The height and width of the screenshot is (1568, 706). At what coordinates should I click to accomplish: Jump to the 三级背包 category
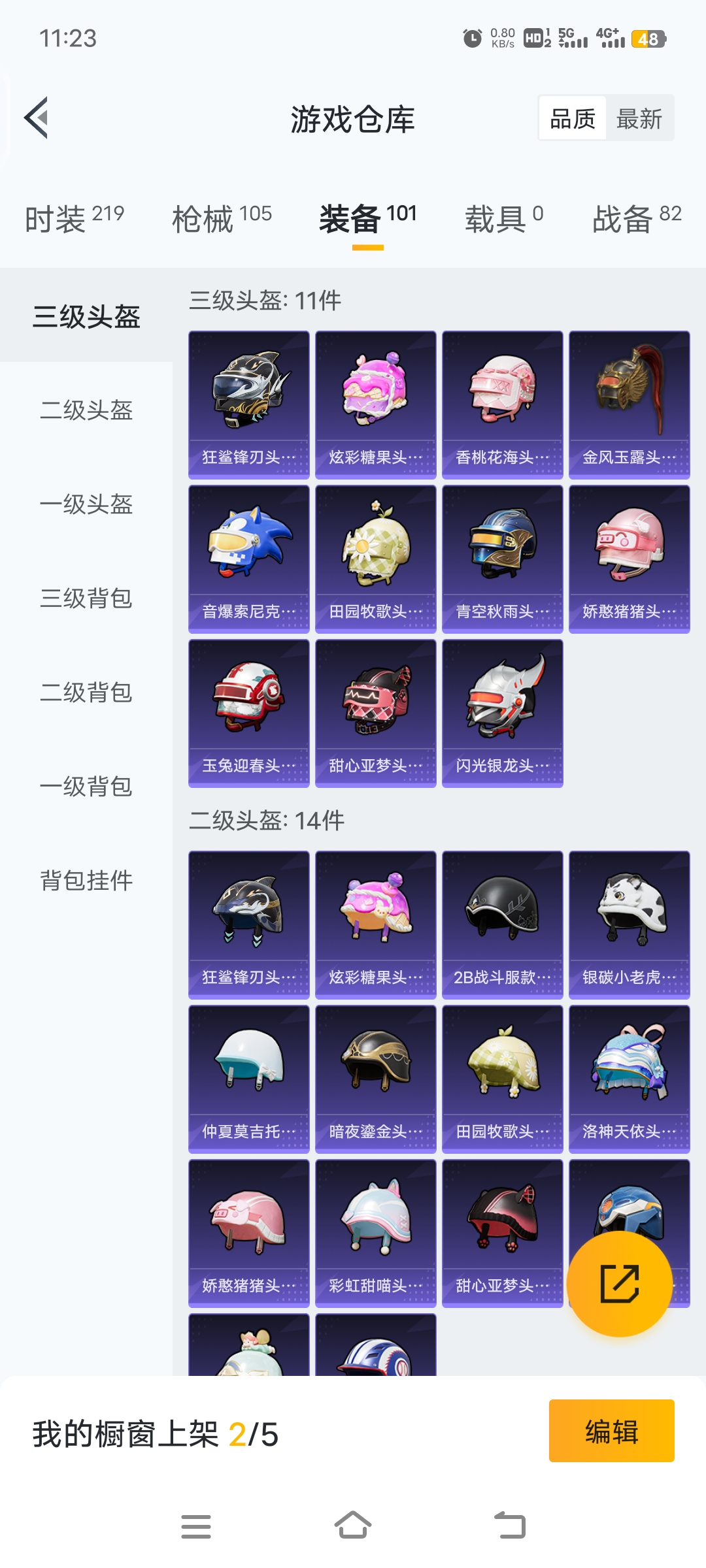click(x=86, y=598)
